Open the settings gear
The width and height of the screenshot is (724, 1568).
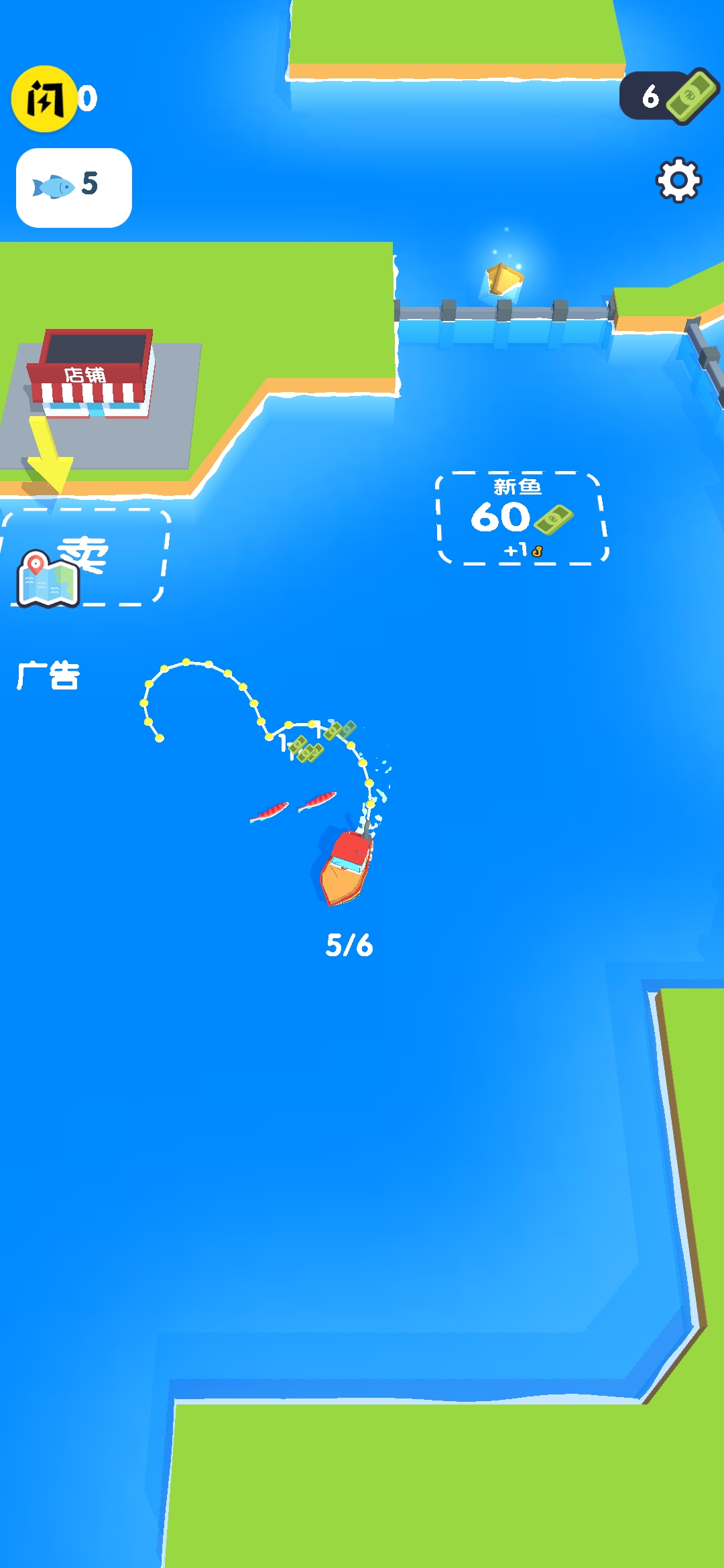pos(678,180)
